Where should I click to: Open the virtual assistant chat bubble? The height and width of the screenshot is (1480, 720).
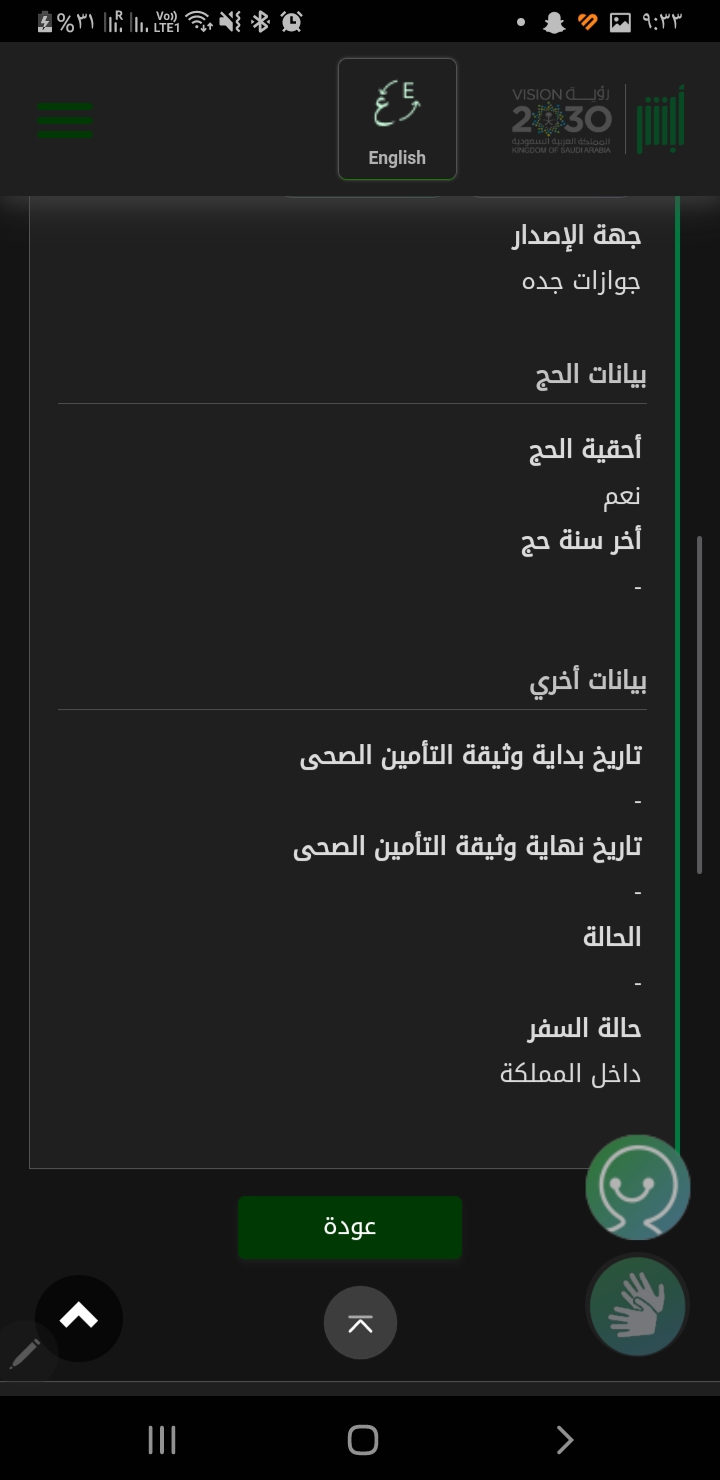(x=638, y=1187)
